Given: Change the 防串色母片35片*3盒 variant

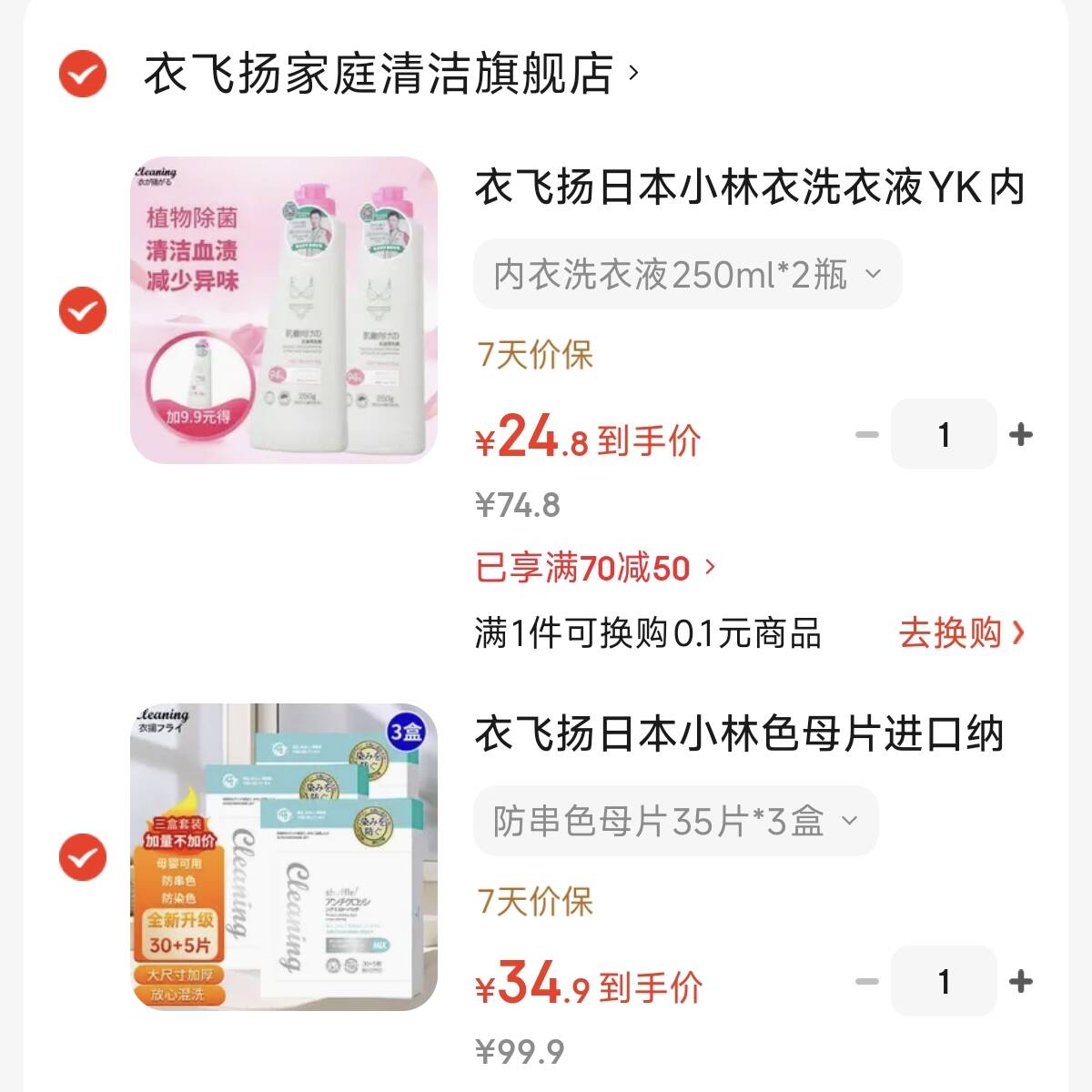Looking at the screenshot, I should (675, 821).
